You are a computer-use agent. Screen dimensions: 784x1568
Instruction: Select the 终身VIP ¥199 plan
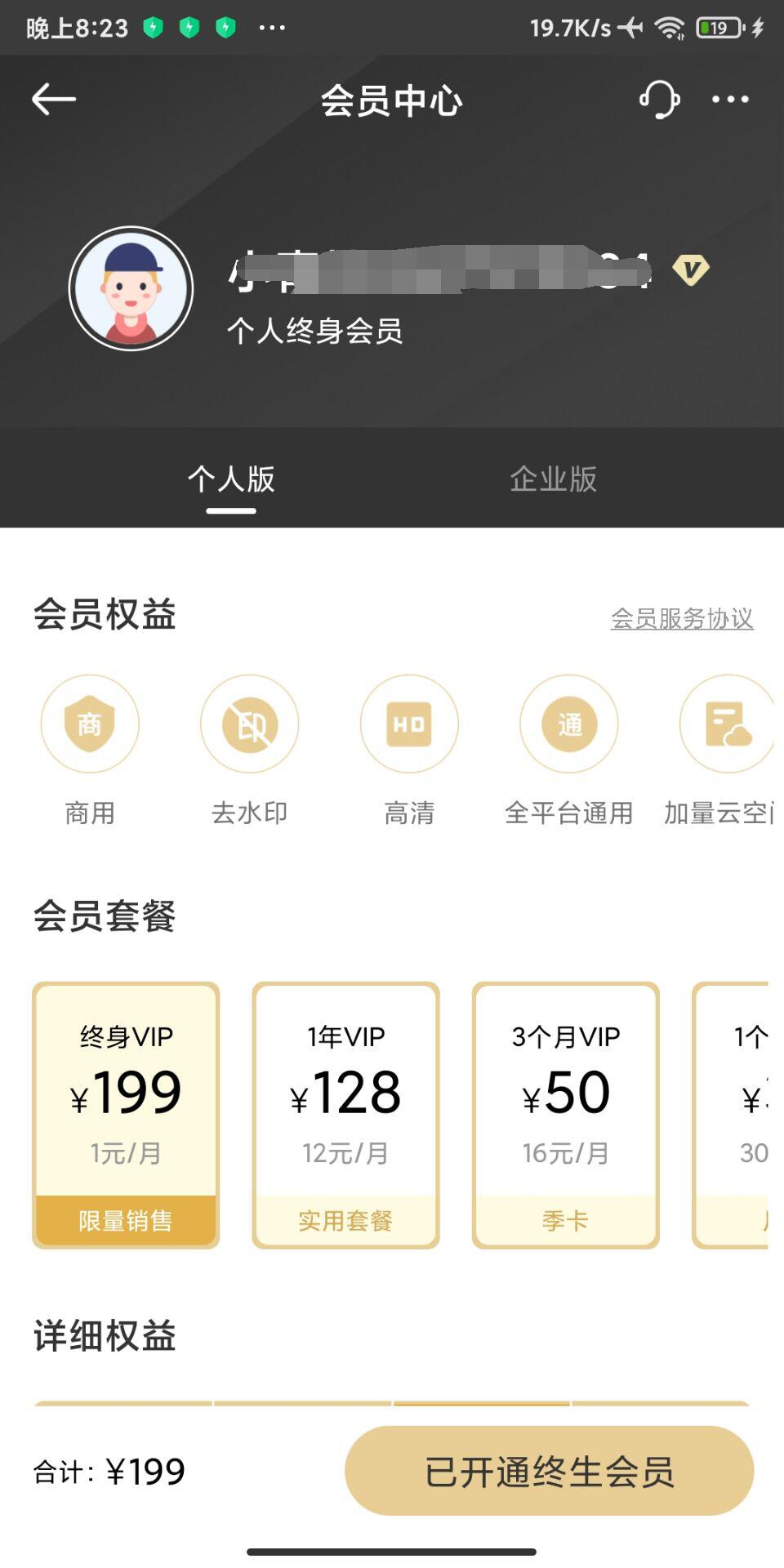pos(126,1115)
